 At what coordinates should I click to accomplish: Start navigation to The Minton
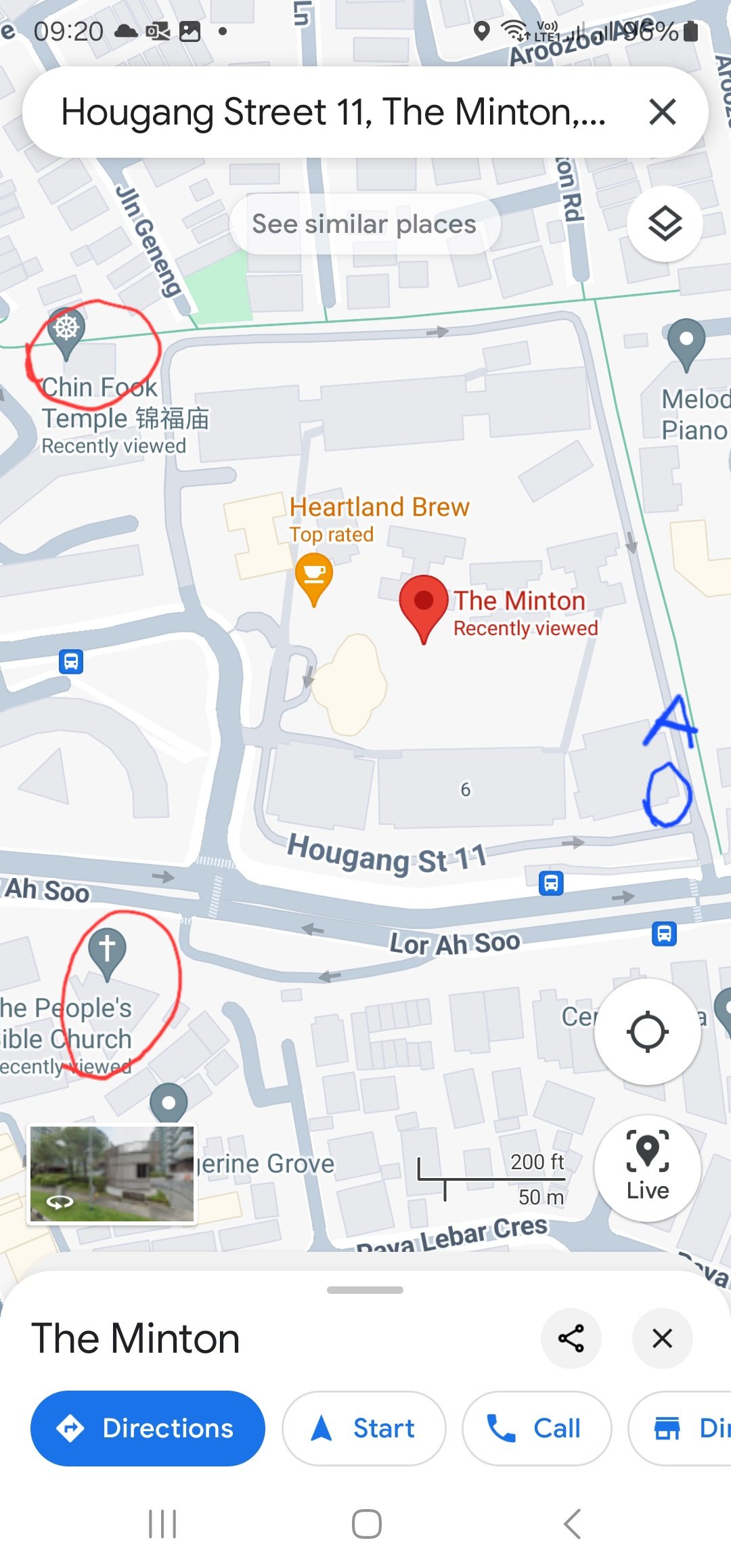(364, 1428)
